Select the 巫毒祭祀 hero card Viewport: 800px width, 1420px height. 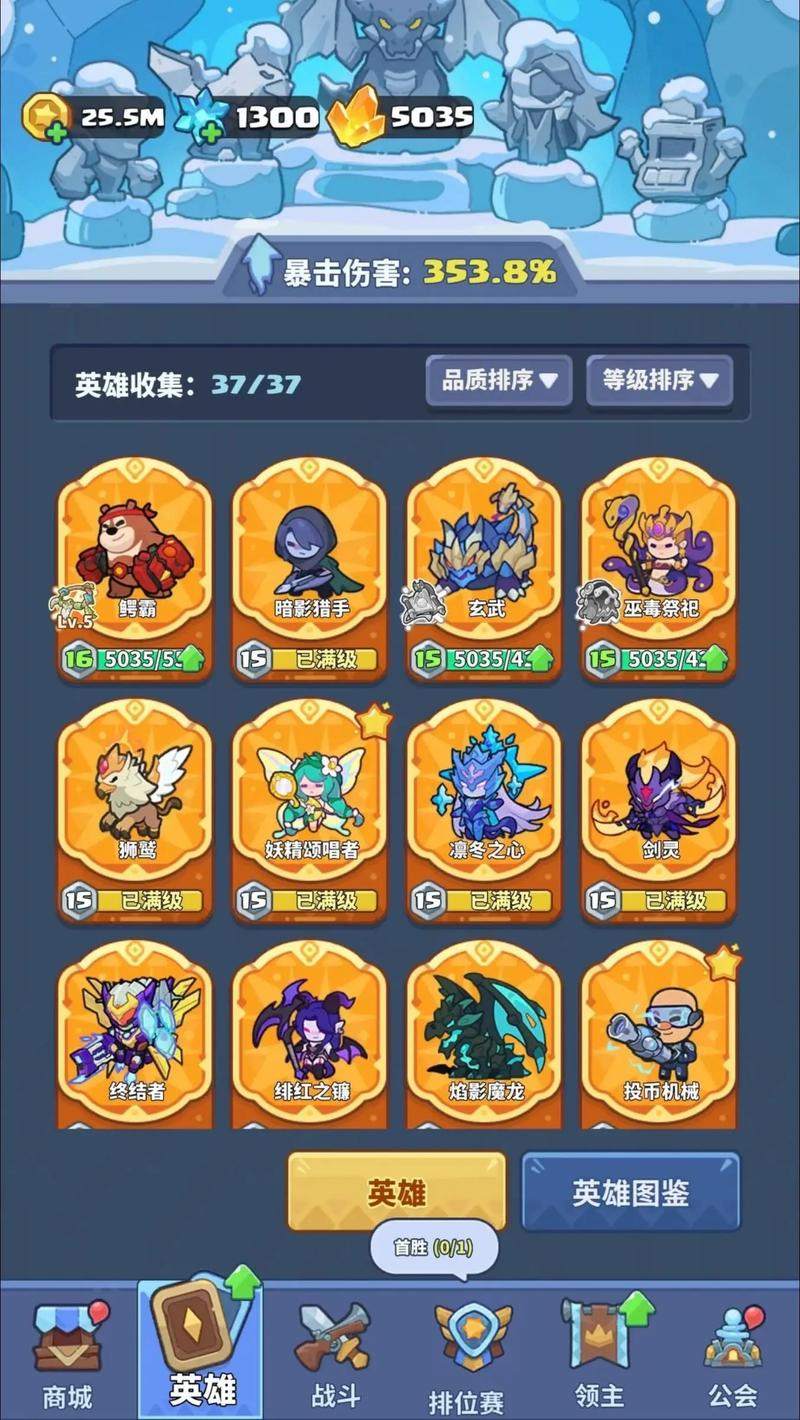[x=658, y=560]
